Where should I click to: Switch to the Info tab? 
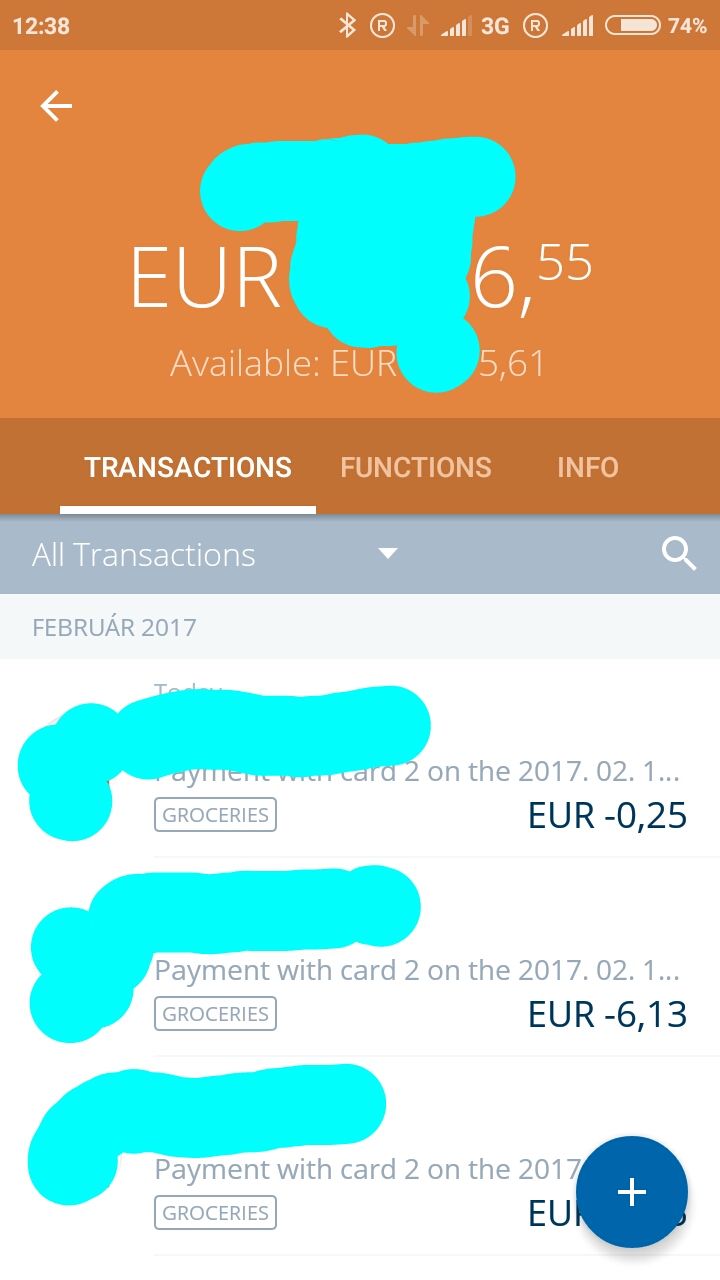(588, 467)
